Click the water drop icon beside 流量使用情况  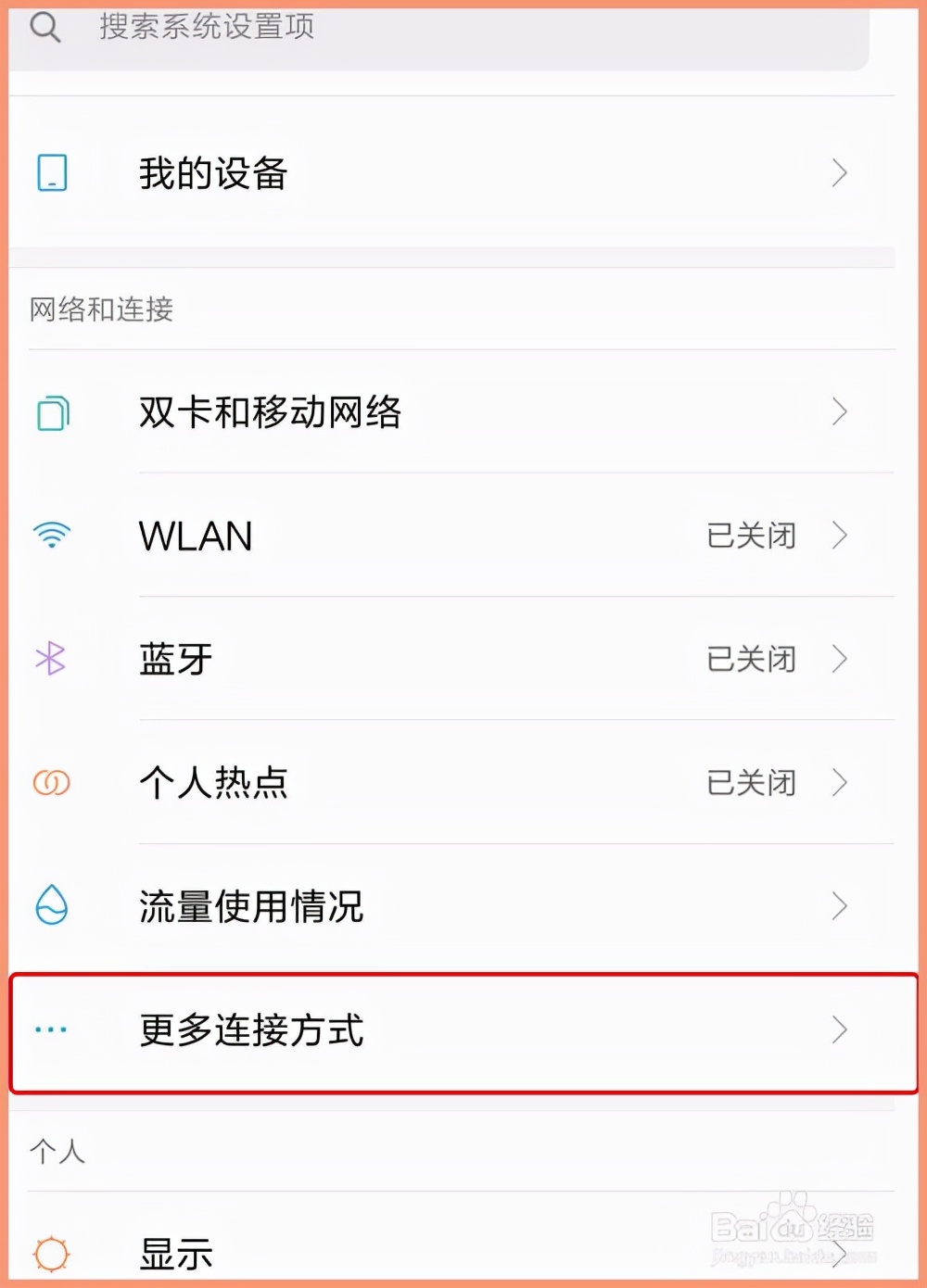52,905
